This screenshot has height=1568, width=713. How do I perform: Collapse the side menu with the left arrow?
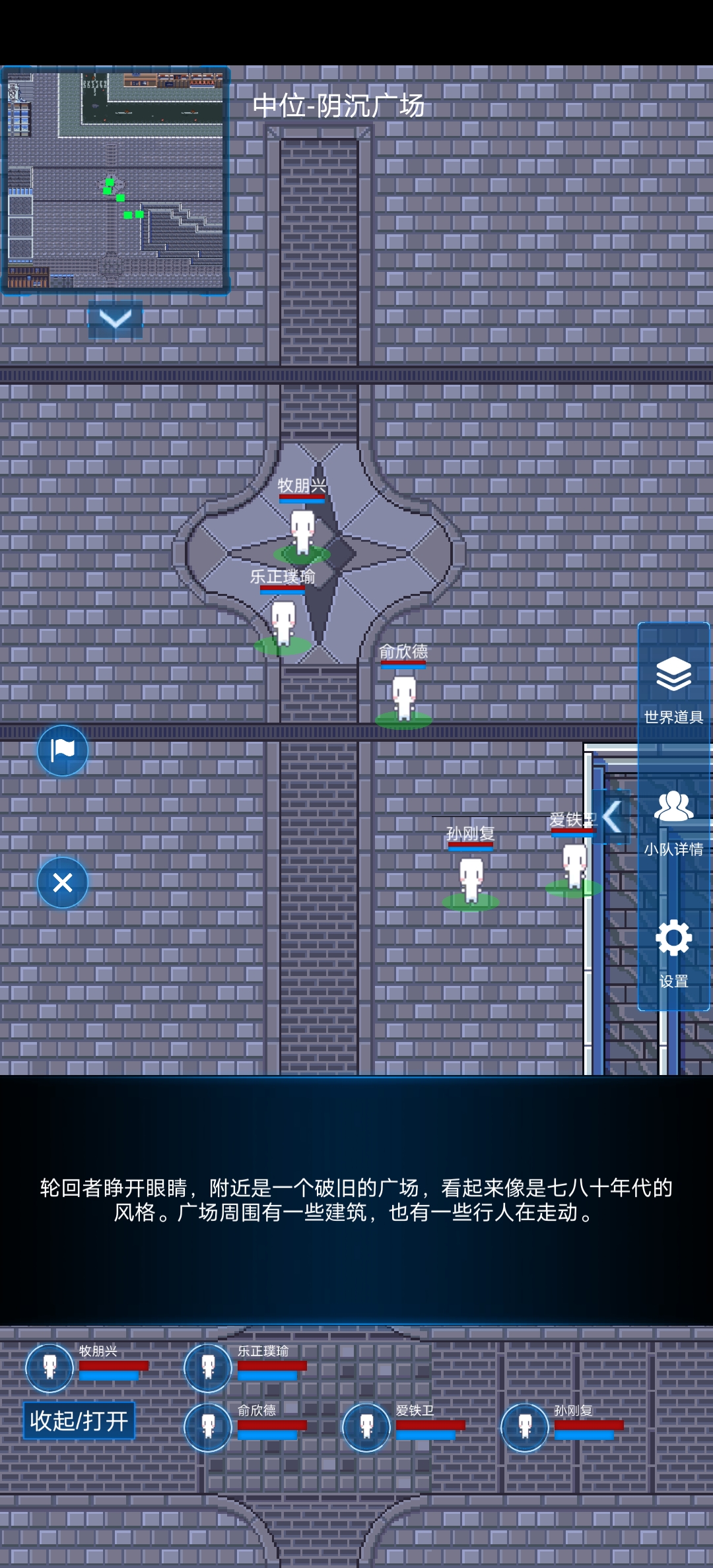pyautogui.click(x=613, y=816)
